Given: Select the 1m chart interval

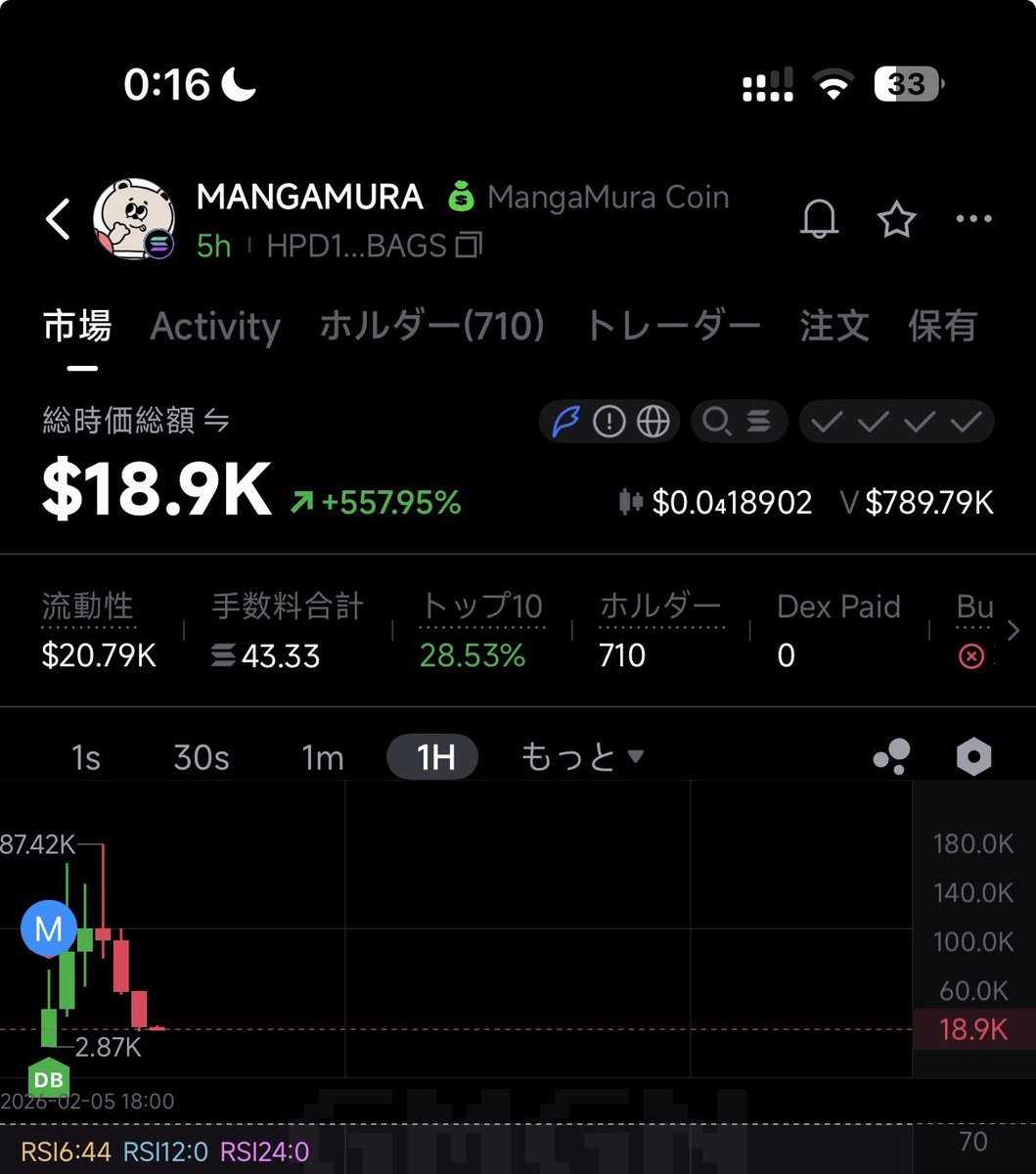Looking at the screenshot, I should pos(322,757).
